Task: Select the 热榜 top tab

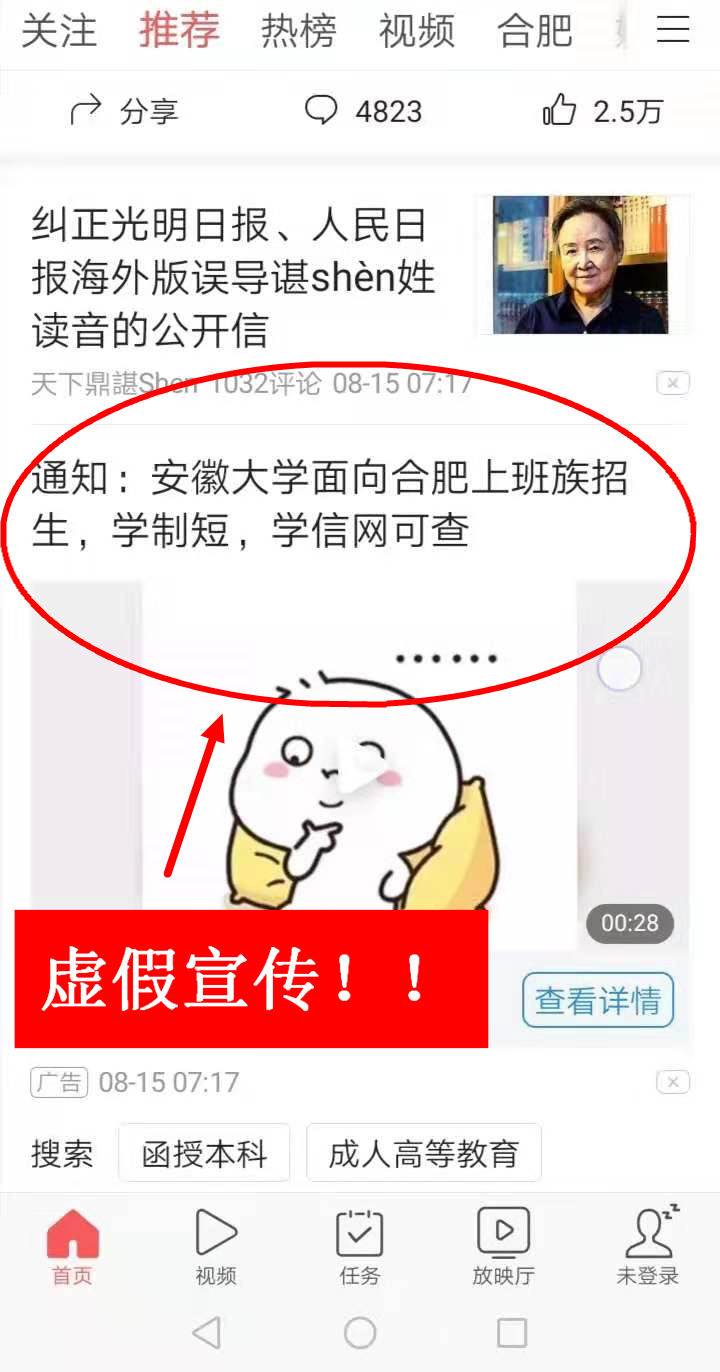Action: 299,31
